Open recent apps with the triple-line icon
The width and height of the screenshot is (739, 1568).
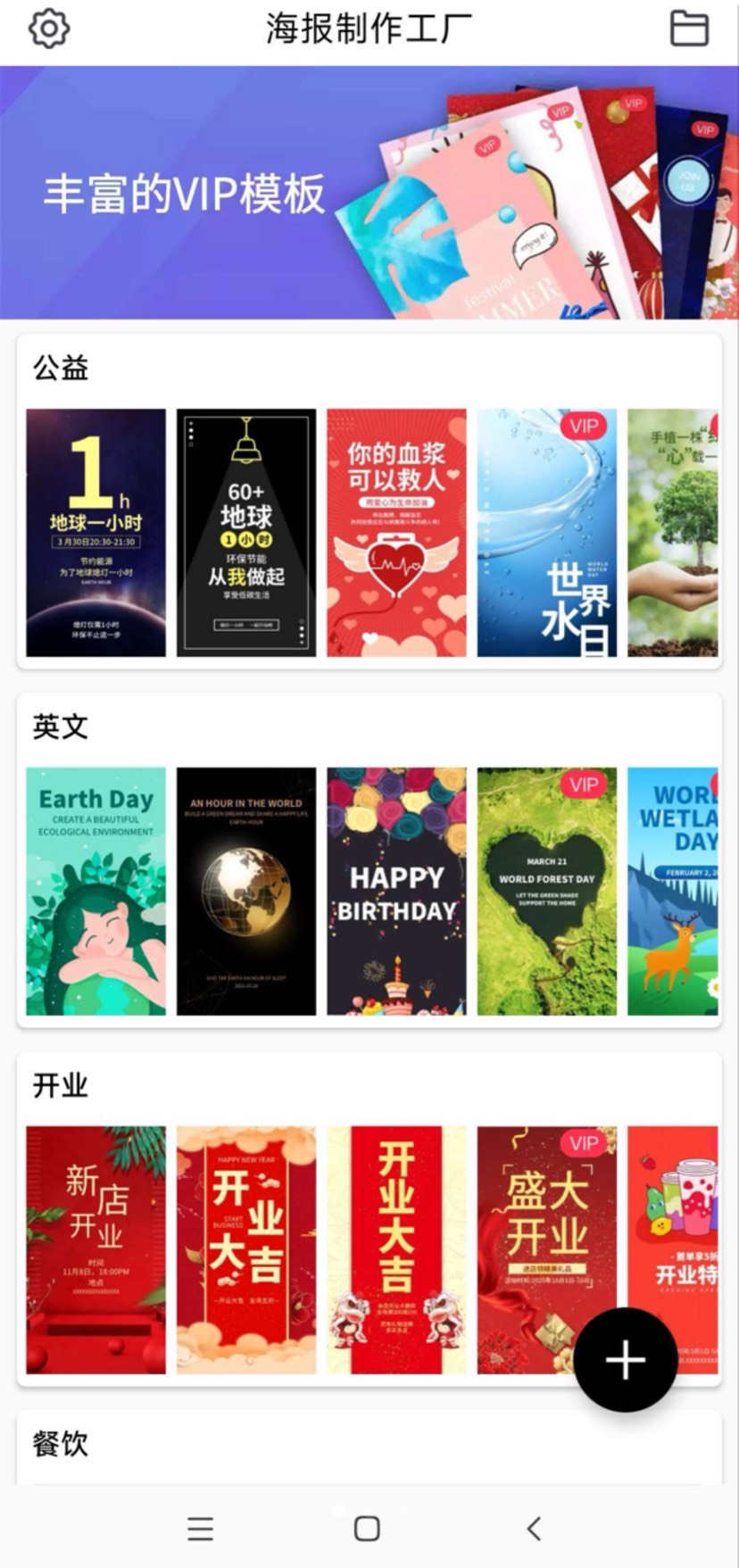pos(200,1528)
